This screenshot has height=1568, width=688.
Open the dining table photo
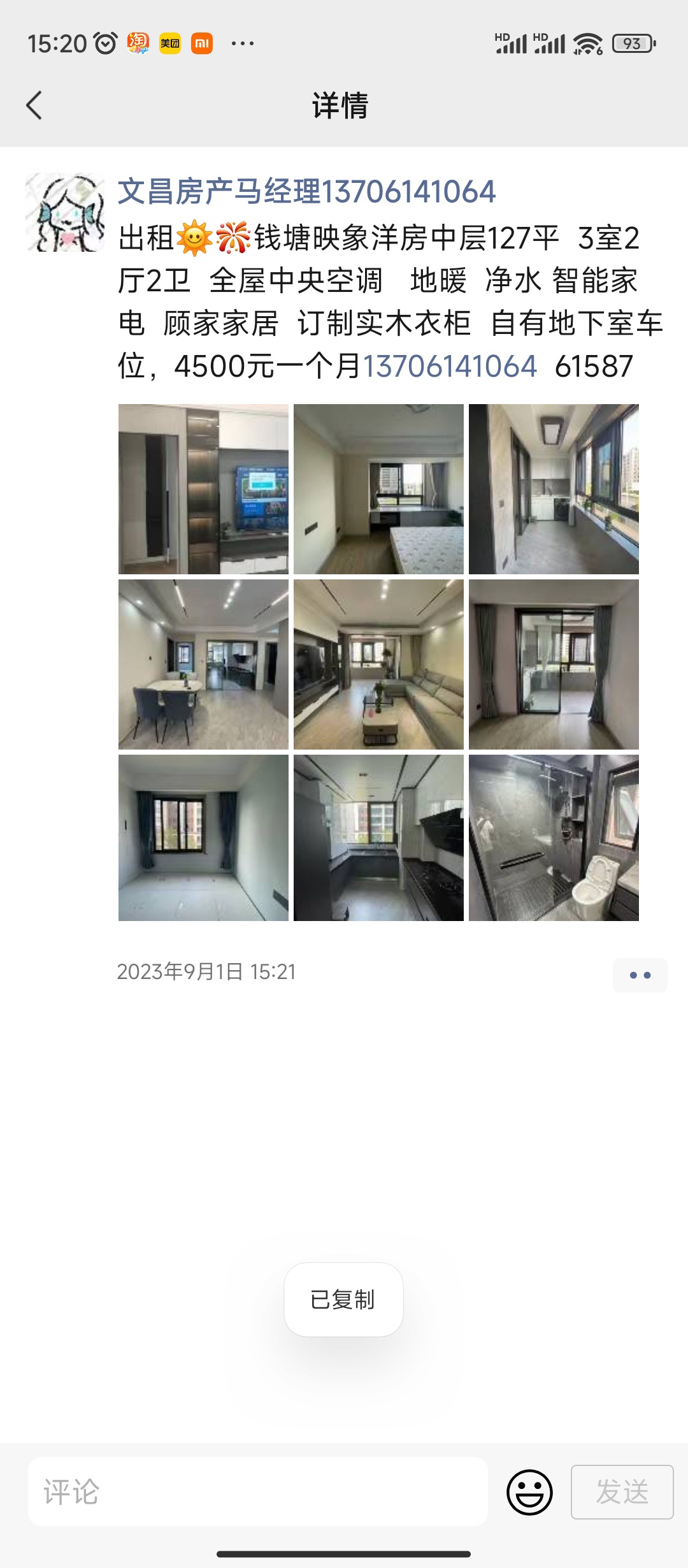tap(203, 664)
